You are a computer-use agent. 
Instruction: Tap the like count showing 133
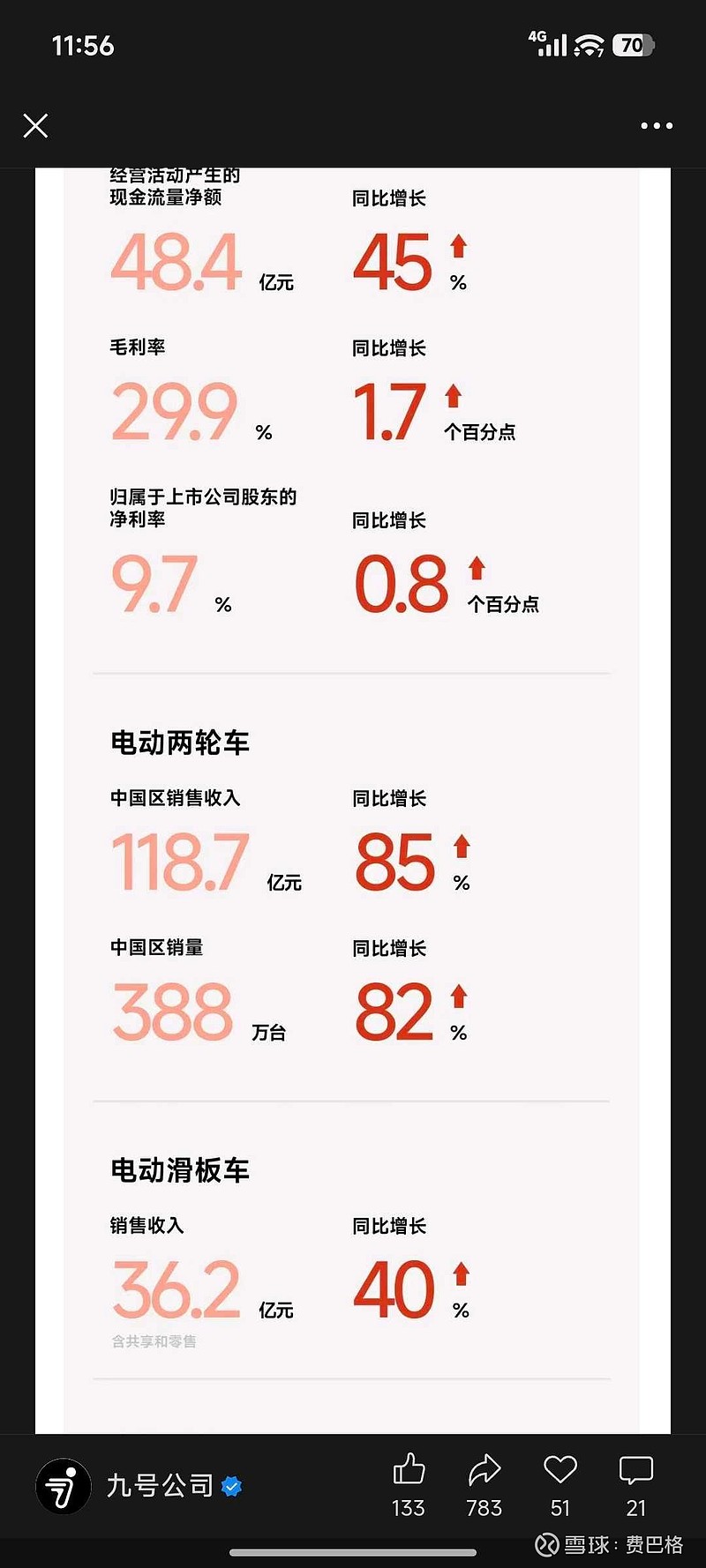(x=409, y=1508)
